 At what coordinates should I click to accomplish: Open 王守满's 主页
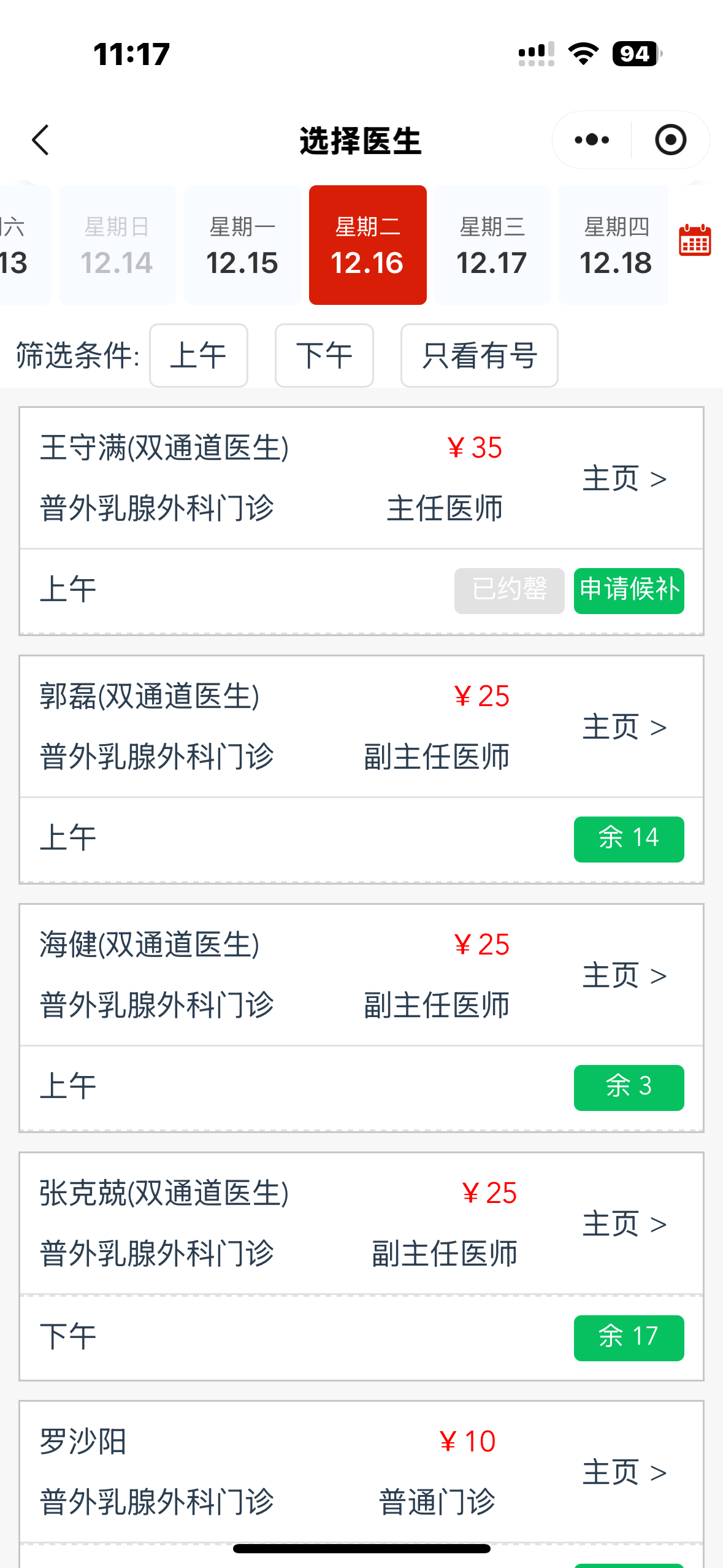[x=624, y=478]
